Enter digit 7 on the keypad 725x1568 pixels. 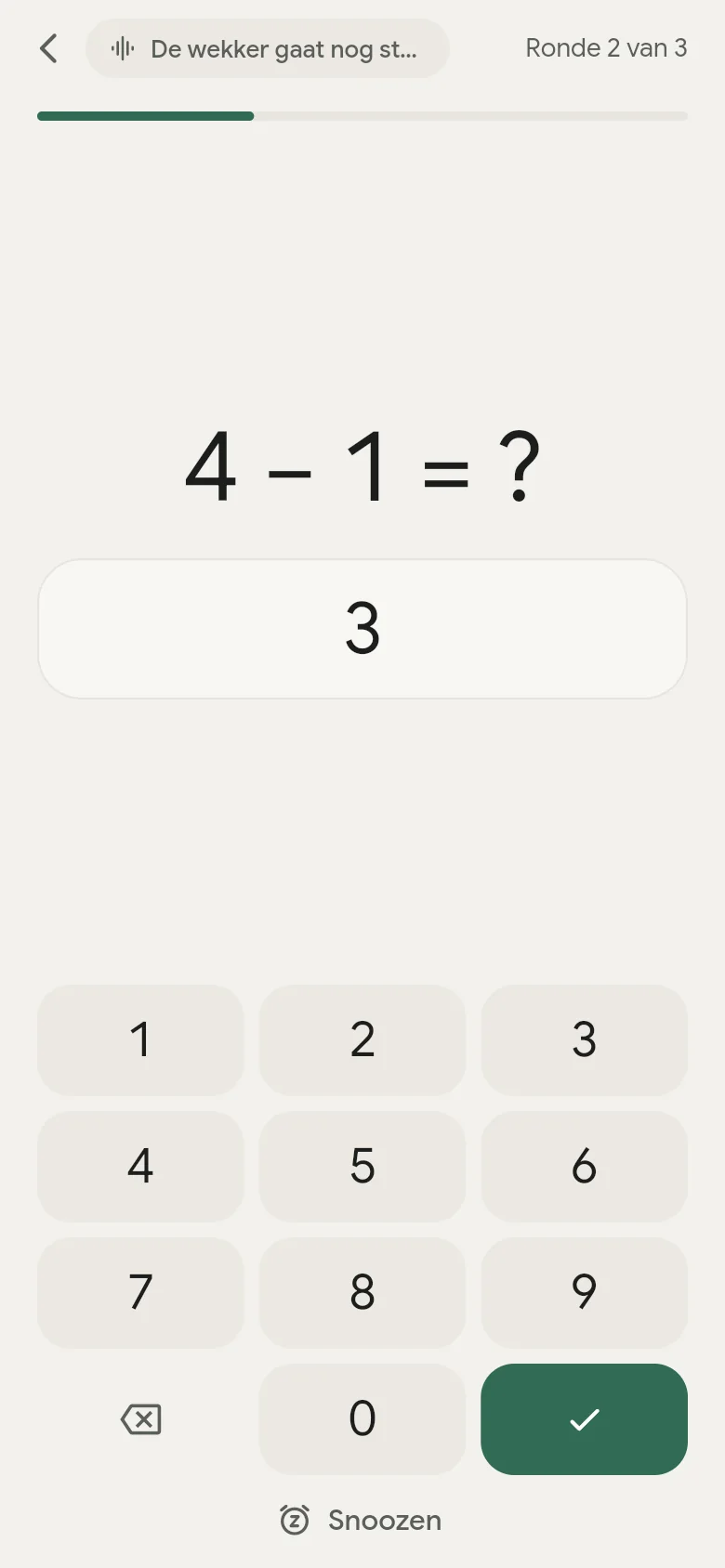click(x=140, y=1293)
